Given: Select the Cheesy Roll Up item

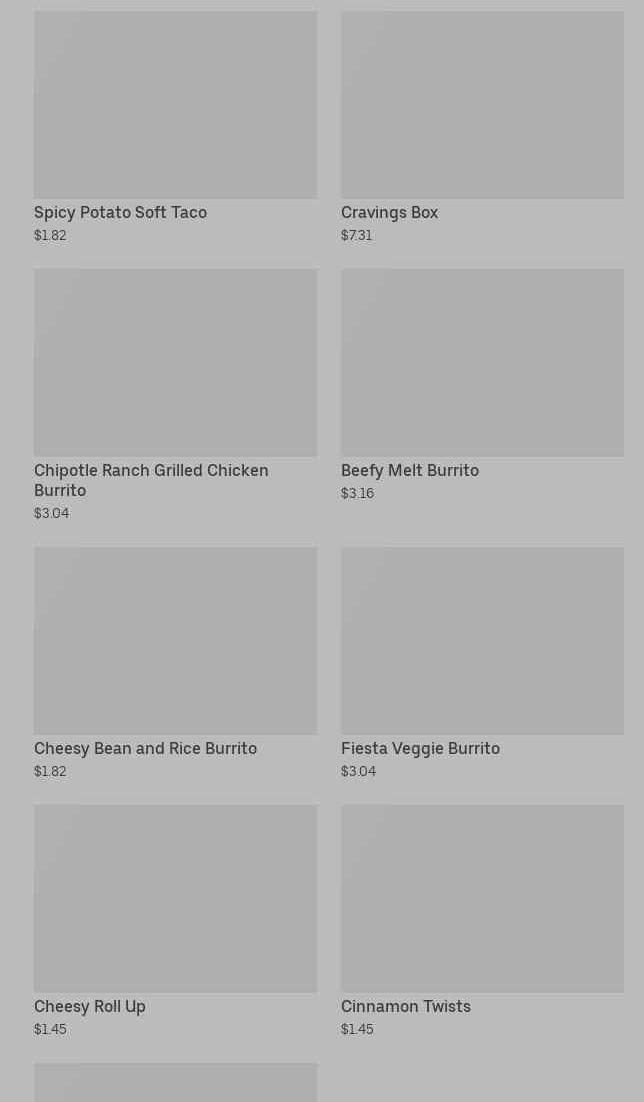Looking at the screenshot, I should [x=175, y=899].
